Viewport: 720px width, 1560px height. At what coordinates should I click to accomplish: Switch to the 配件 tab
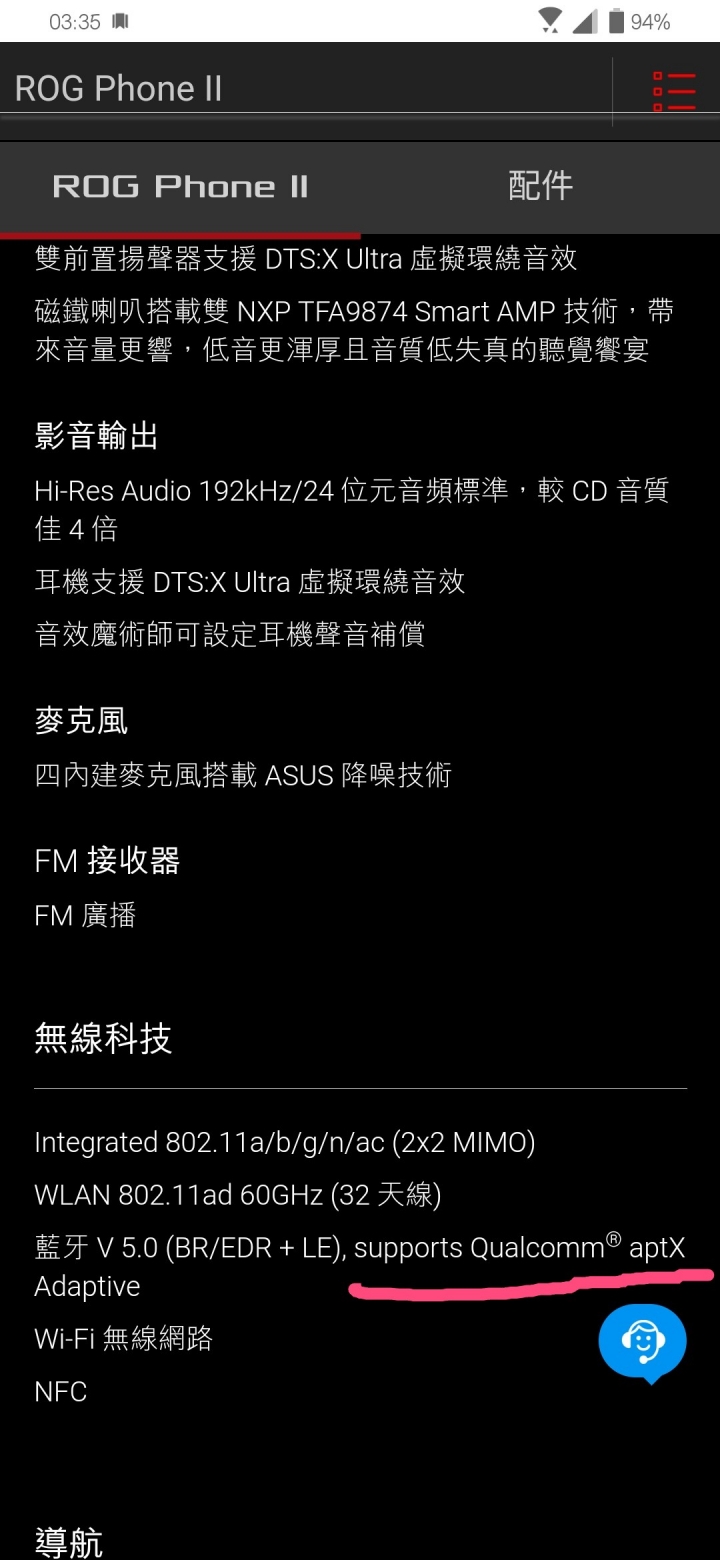[x=540, y=186]
